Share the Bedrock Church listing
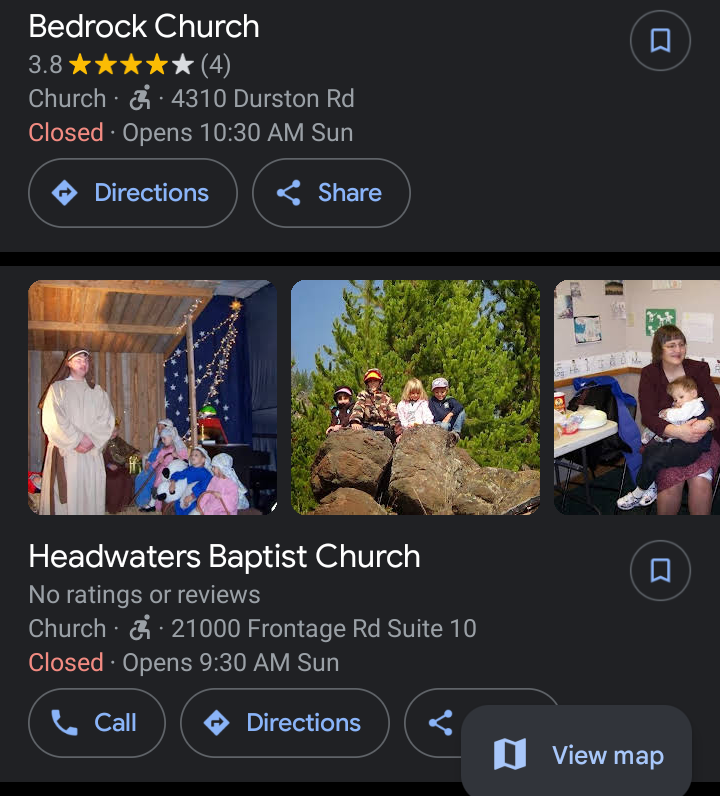Image resolution: width=720 pixels, height=796 pixels. coord(331,193)
